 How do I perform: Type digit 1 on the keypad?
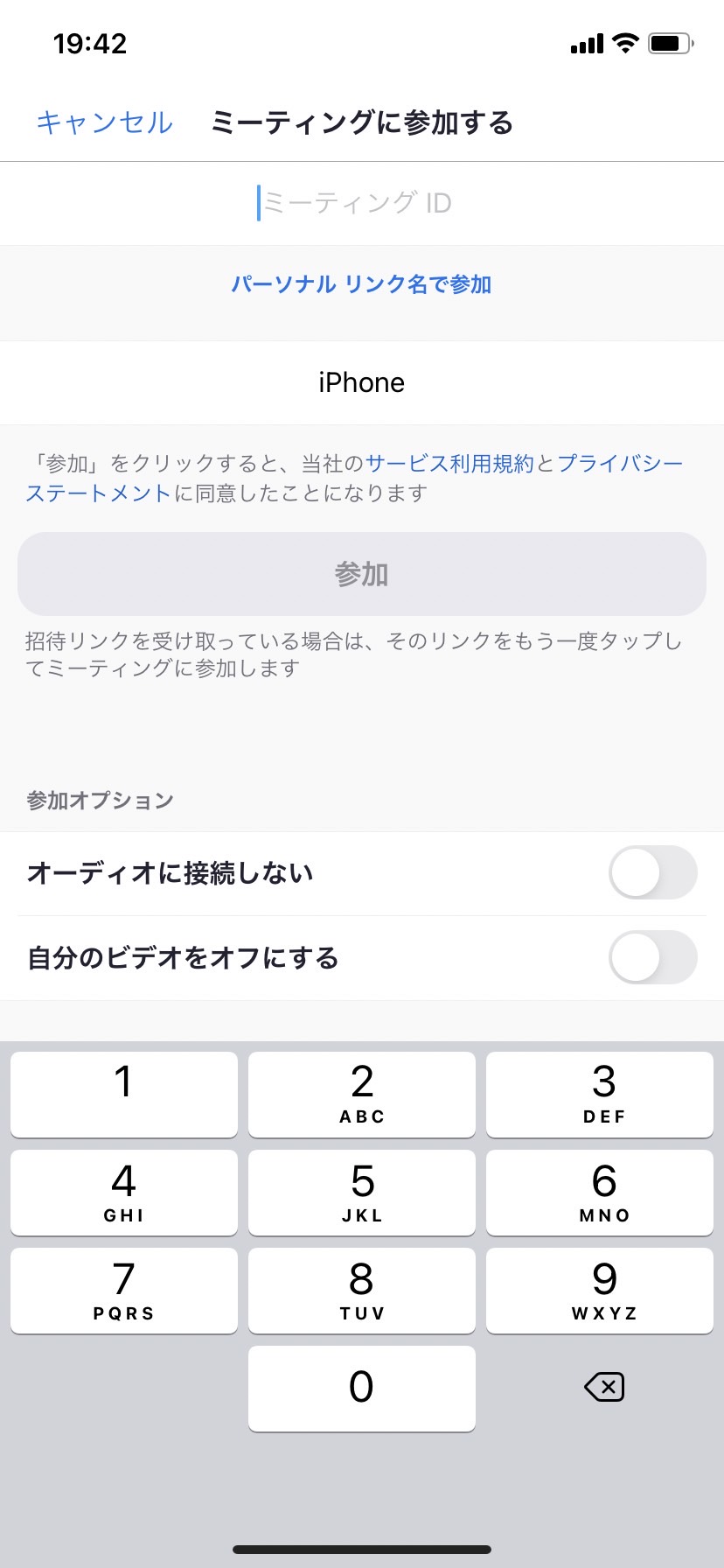[124, 1094]
